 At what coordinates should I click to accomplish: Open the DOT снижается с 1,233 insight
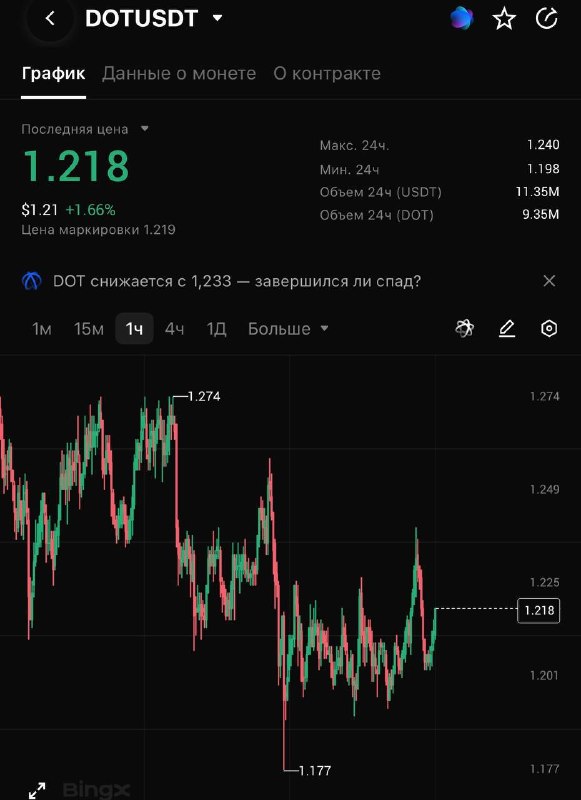237,281
